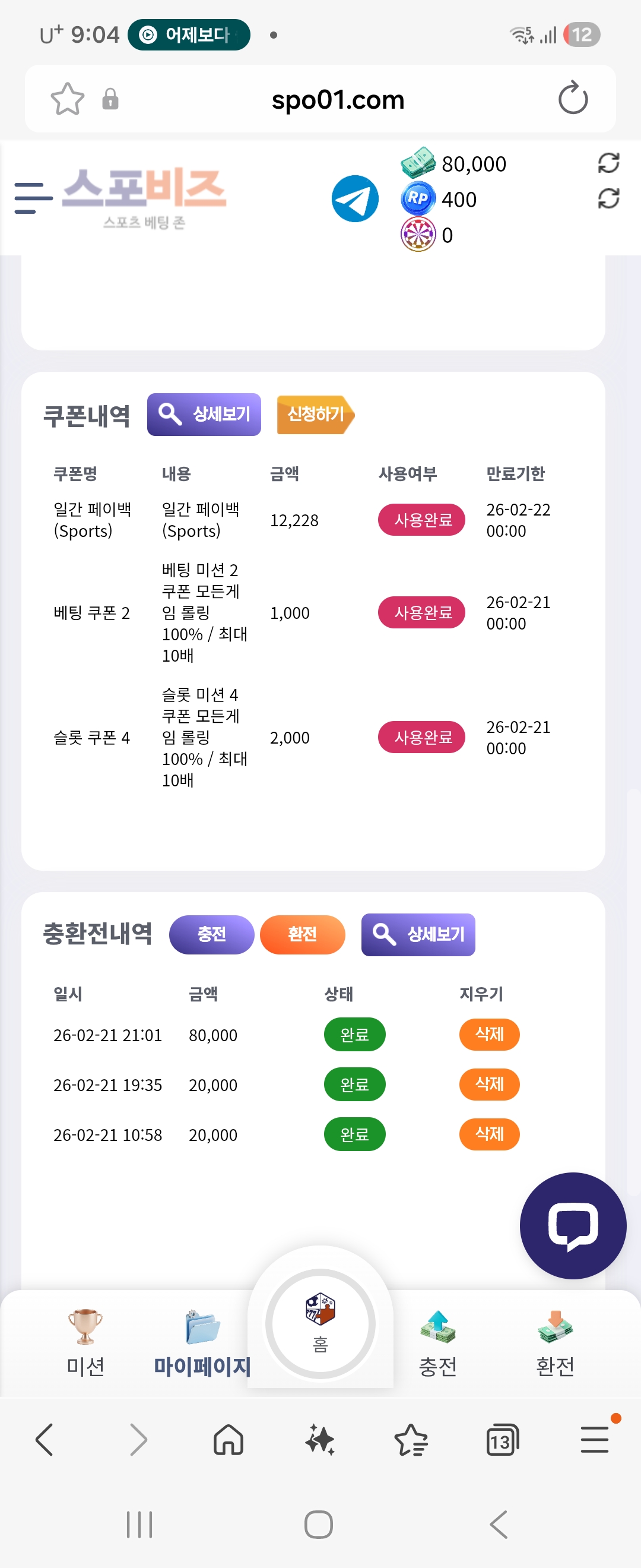
Task: Open the live chat support bubble
Action: point(572,1225)
